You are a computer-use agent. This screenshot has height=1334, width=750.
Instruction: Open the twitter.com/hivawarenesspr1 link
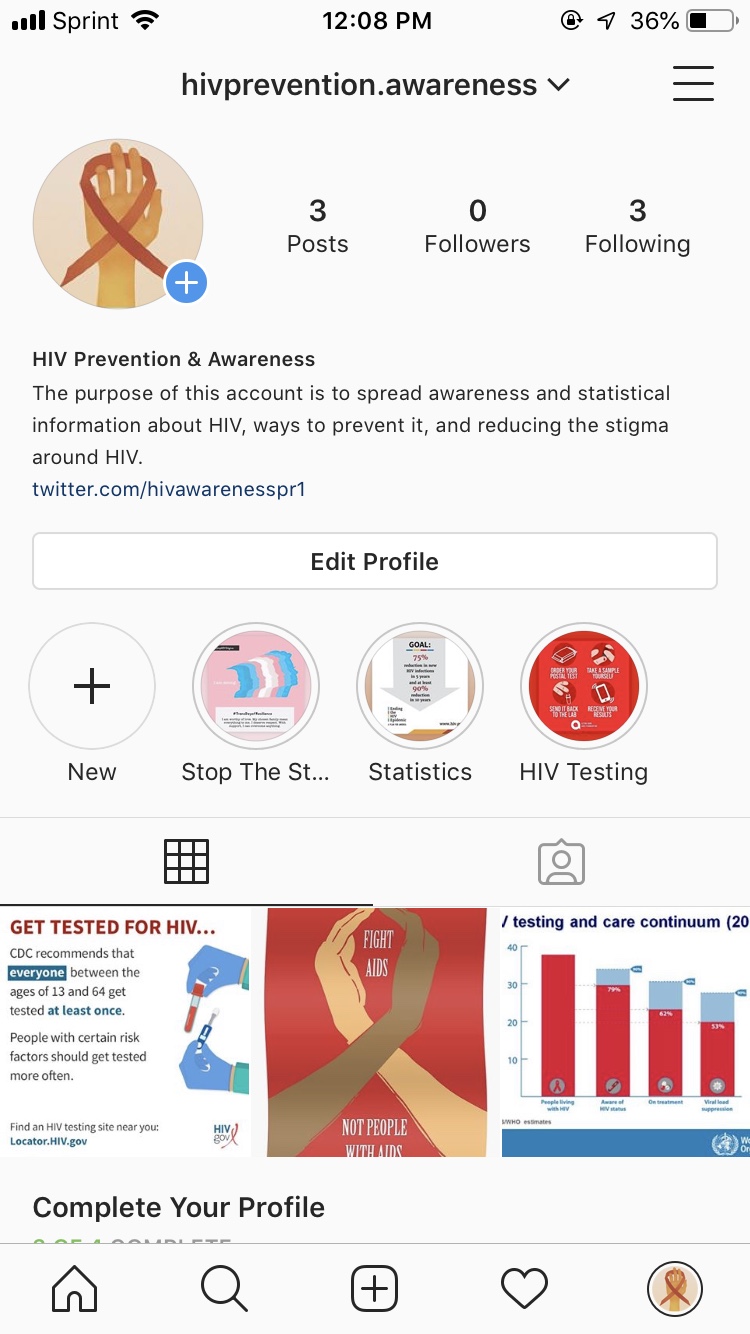click(x=169, y=489)
